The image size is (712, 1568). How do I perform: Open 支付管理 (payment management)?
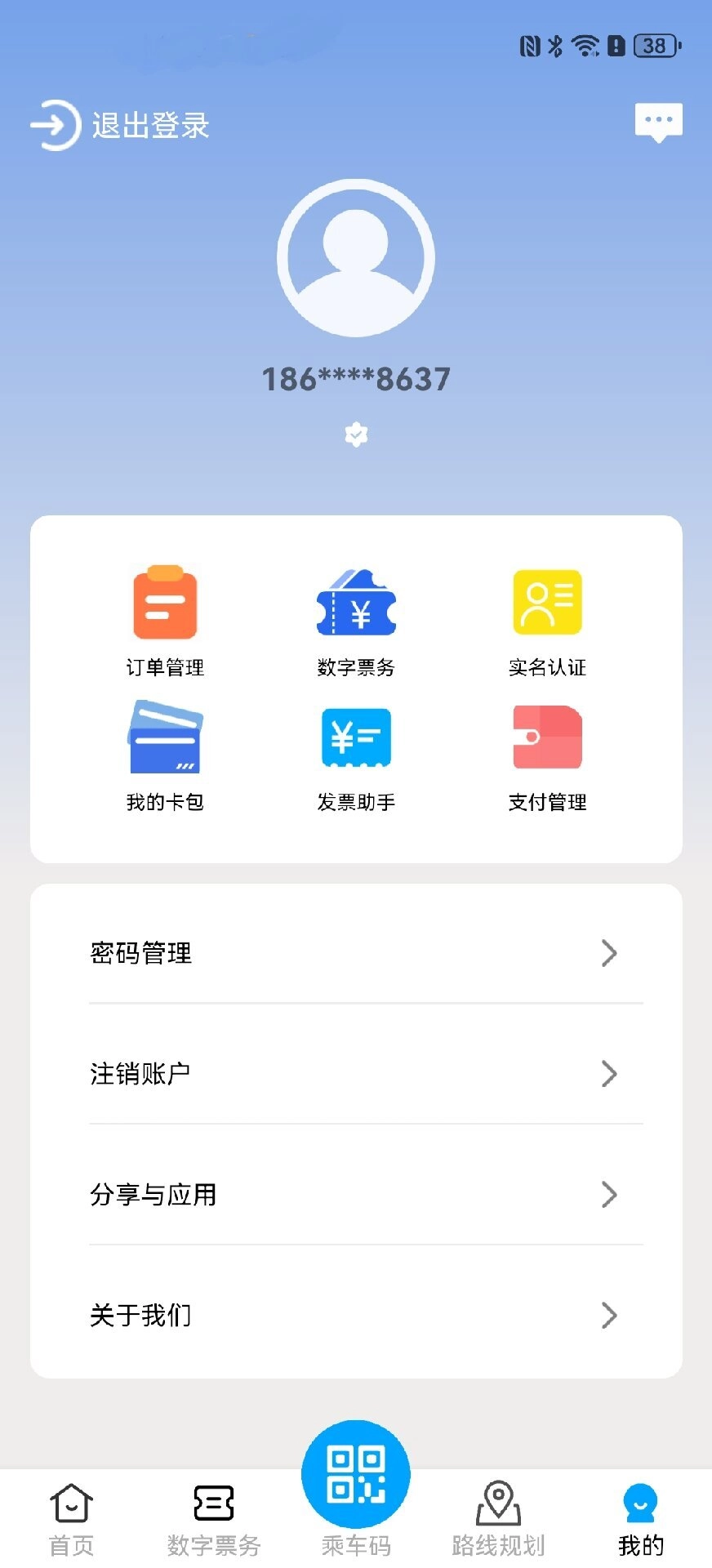point(546,753)
